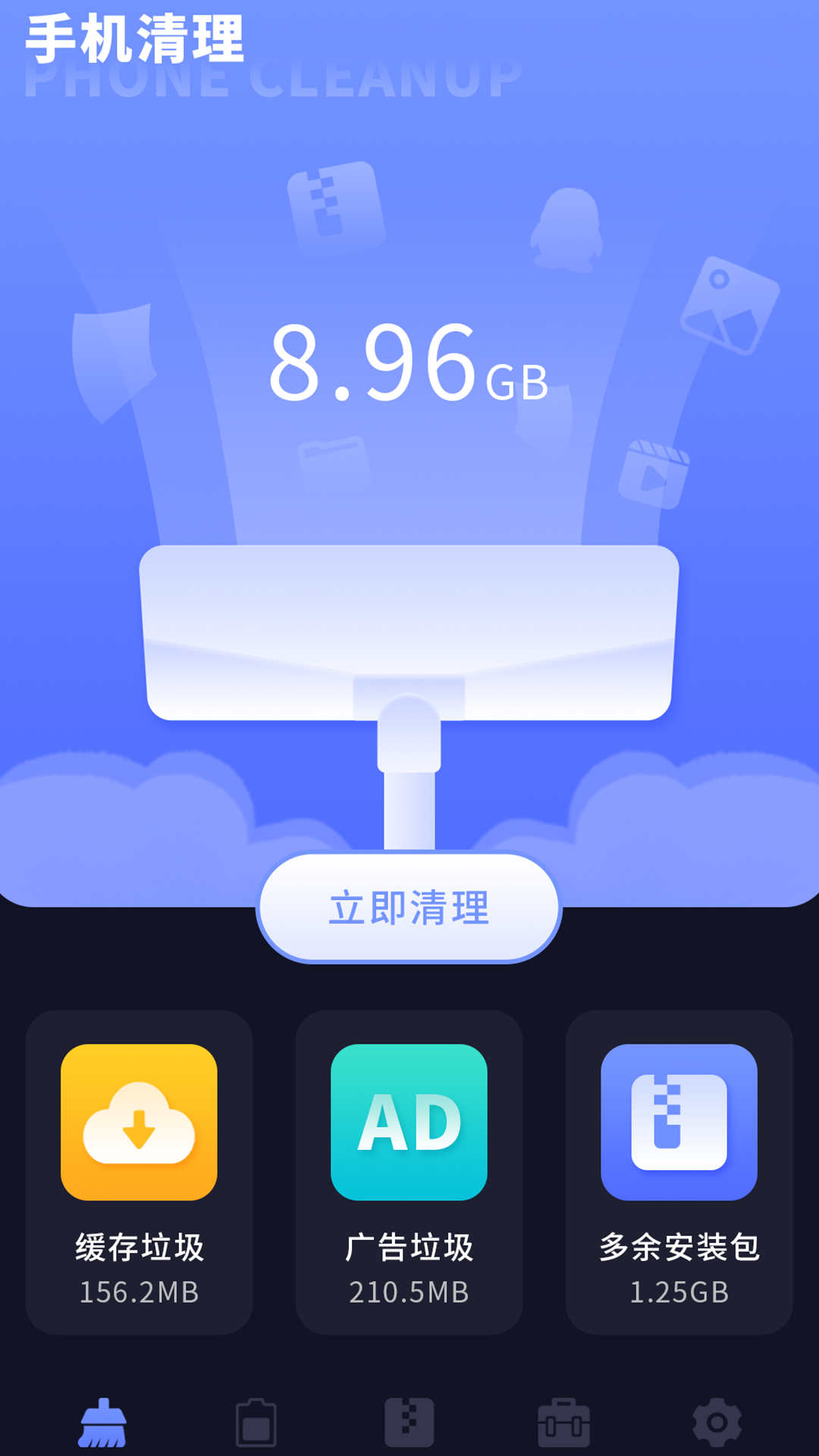This screenshot has height=1456, width=819.
Task: Tap the 8.96GB storage readout
Action: pos(409,364)
